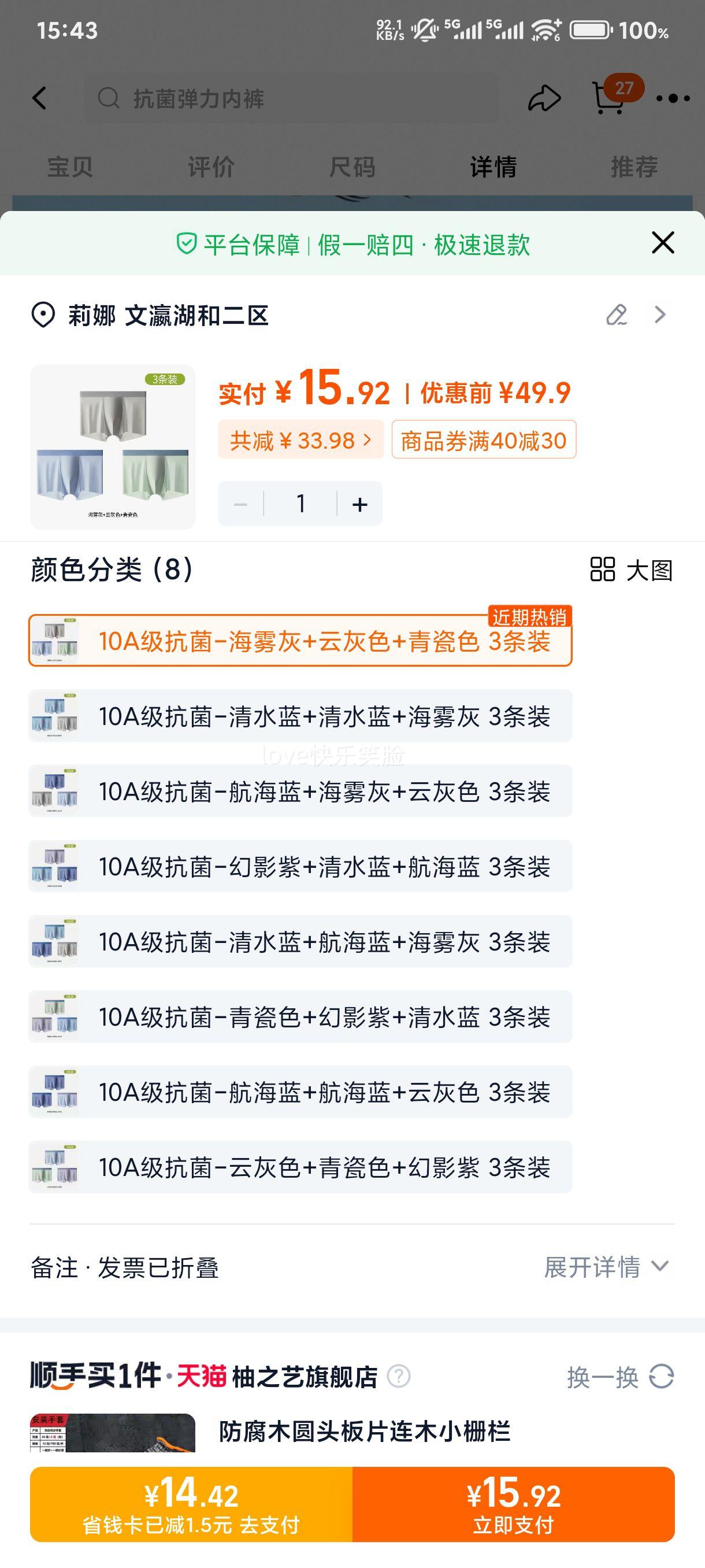705x1568 pixels.
Task: Tap 立即支付 to pay ¥15.92
Action: coord(513,1504)
